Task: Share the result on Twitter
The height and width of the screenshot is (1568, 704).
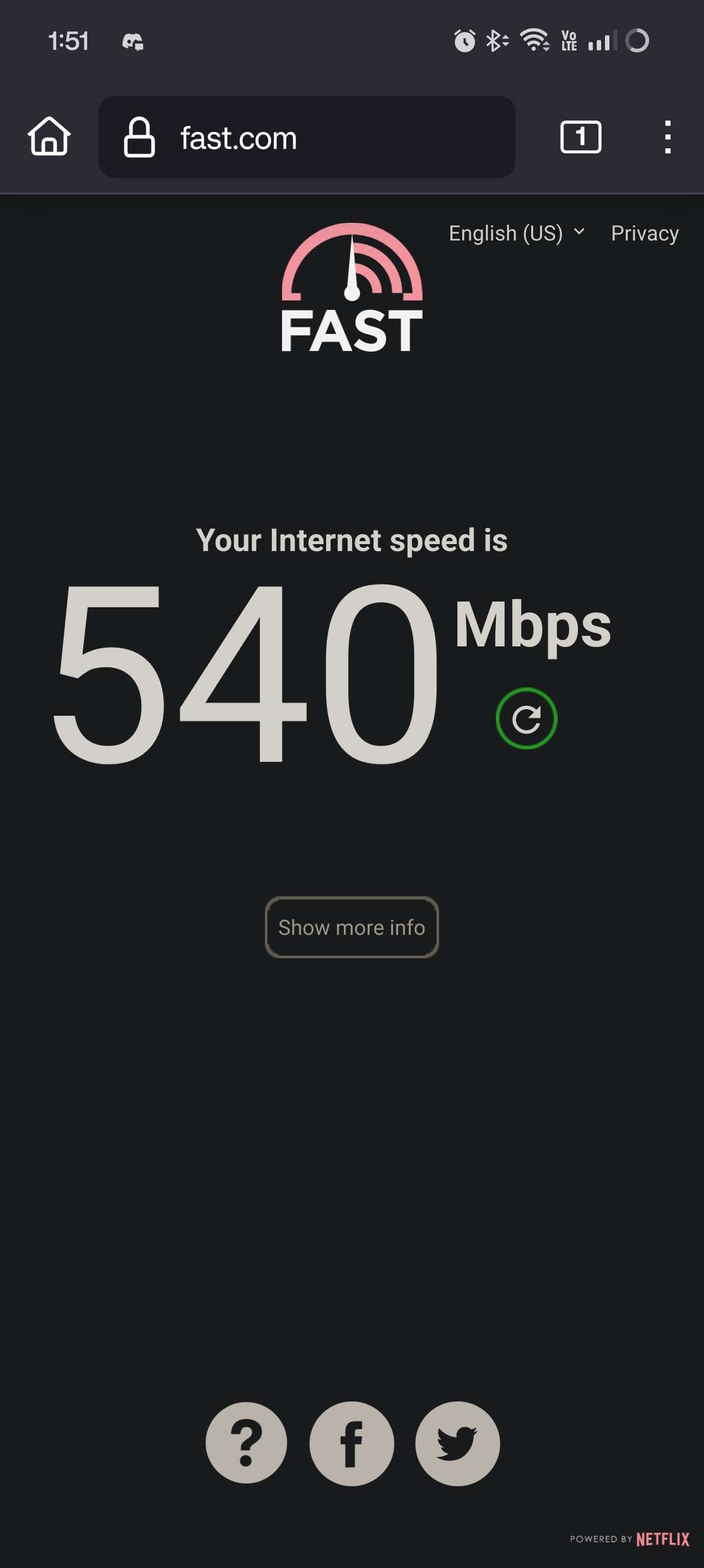Action: click(457, 1443)
